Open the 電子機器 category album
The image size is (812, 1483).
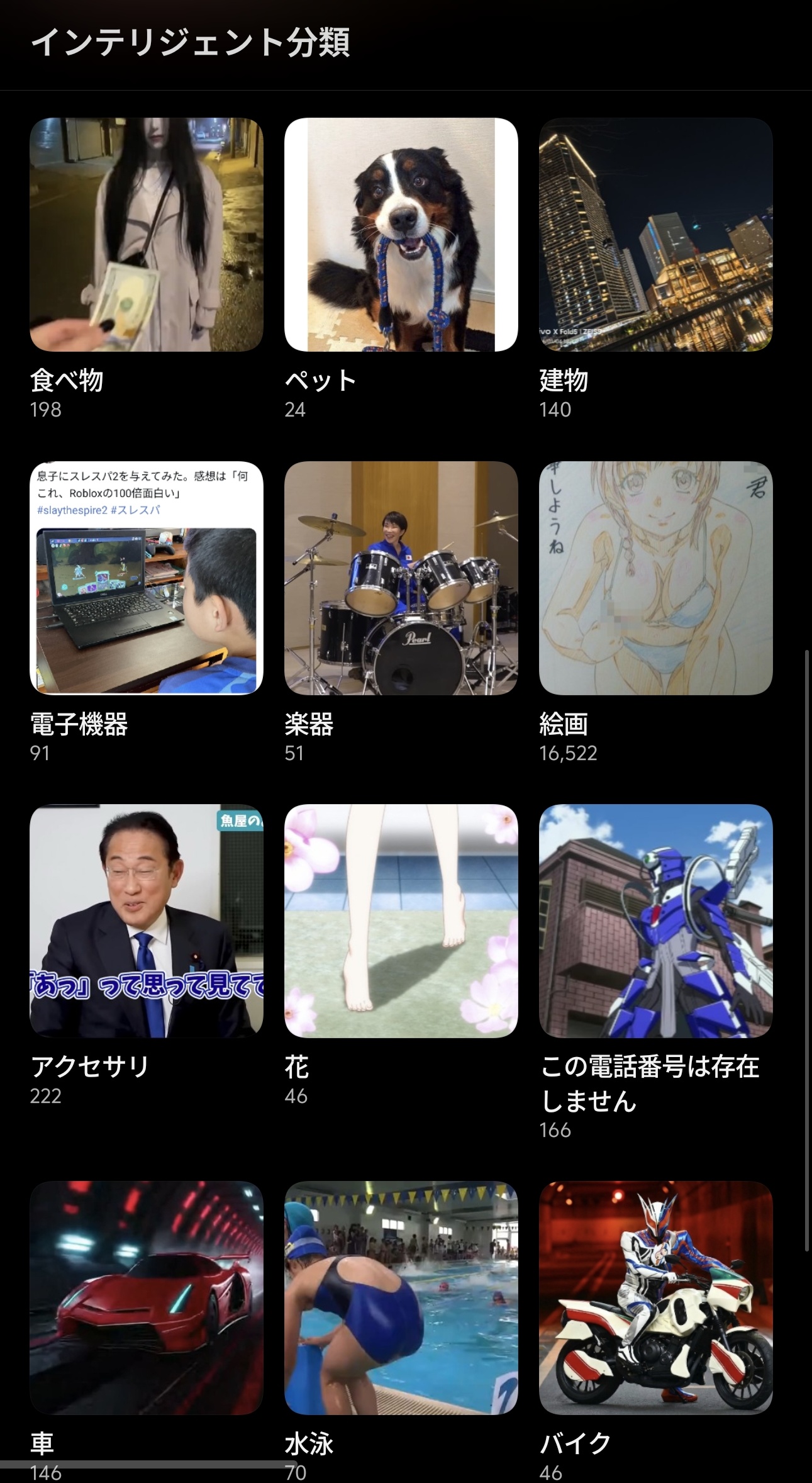[146, 578]
